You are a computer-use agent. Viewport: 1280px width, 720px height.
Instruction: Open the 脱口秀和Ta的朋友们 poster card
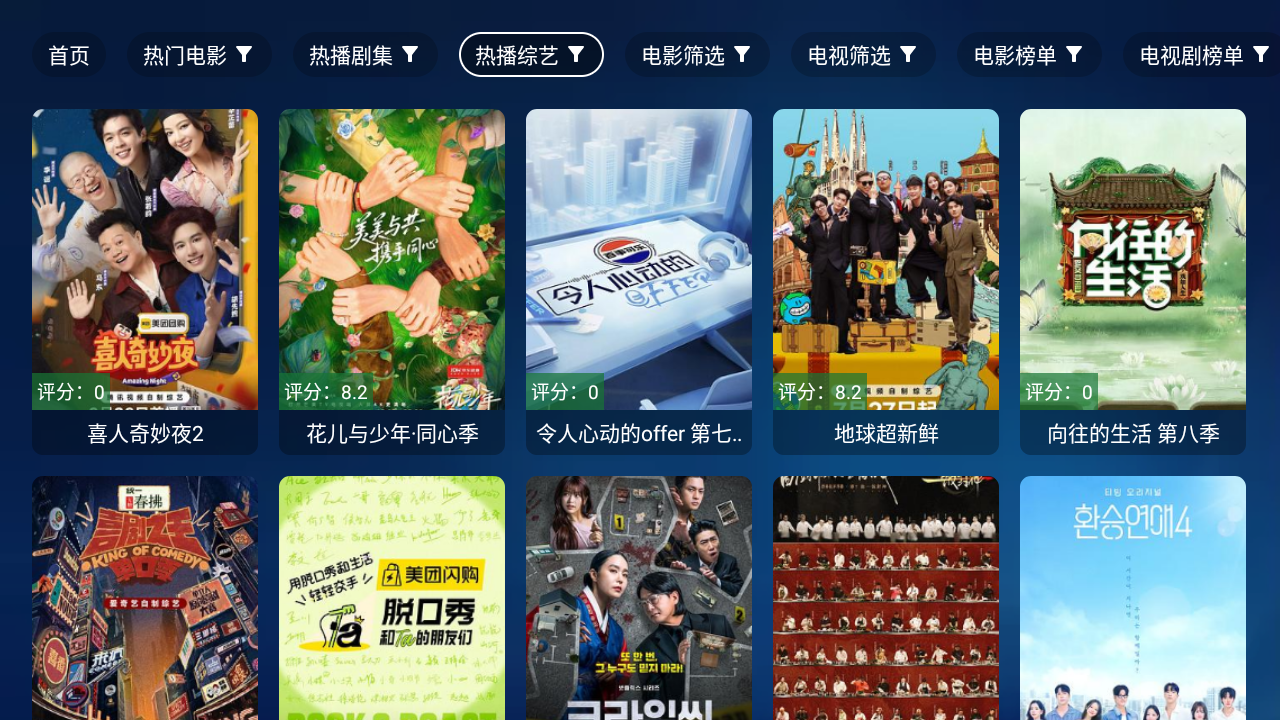point(392,600)
